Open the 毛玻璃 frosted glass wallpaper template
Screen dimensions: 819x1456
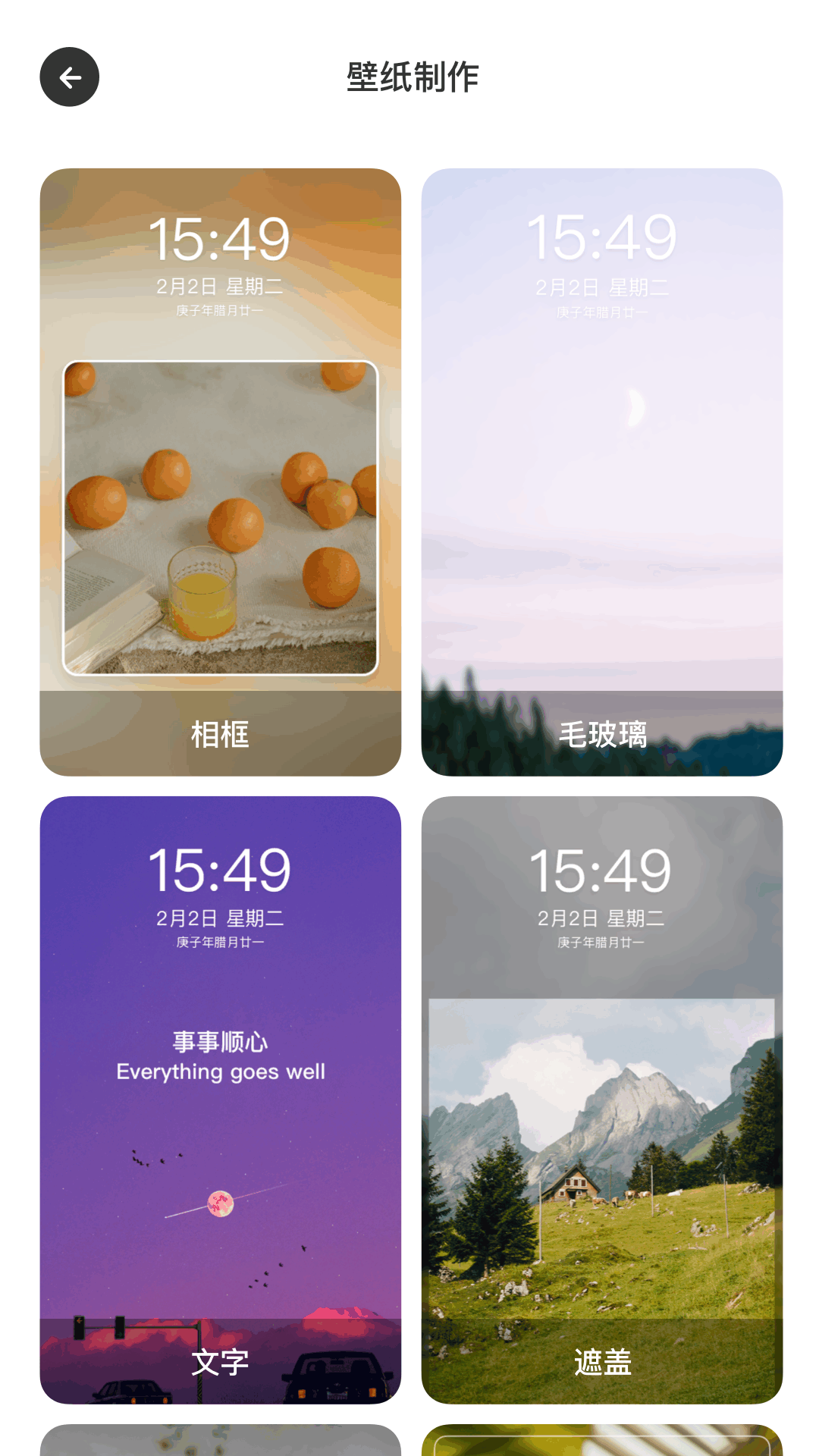(x=601, y=470)
